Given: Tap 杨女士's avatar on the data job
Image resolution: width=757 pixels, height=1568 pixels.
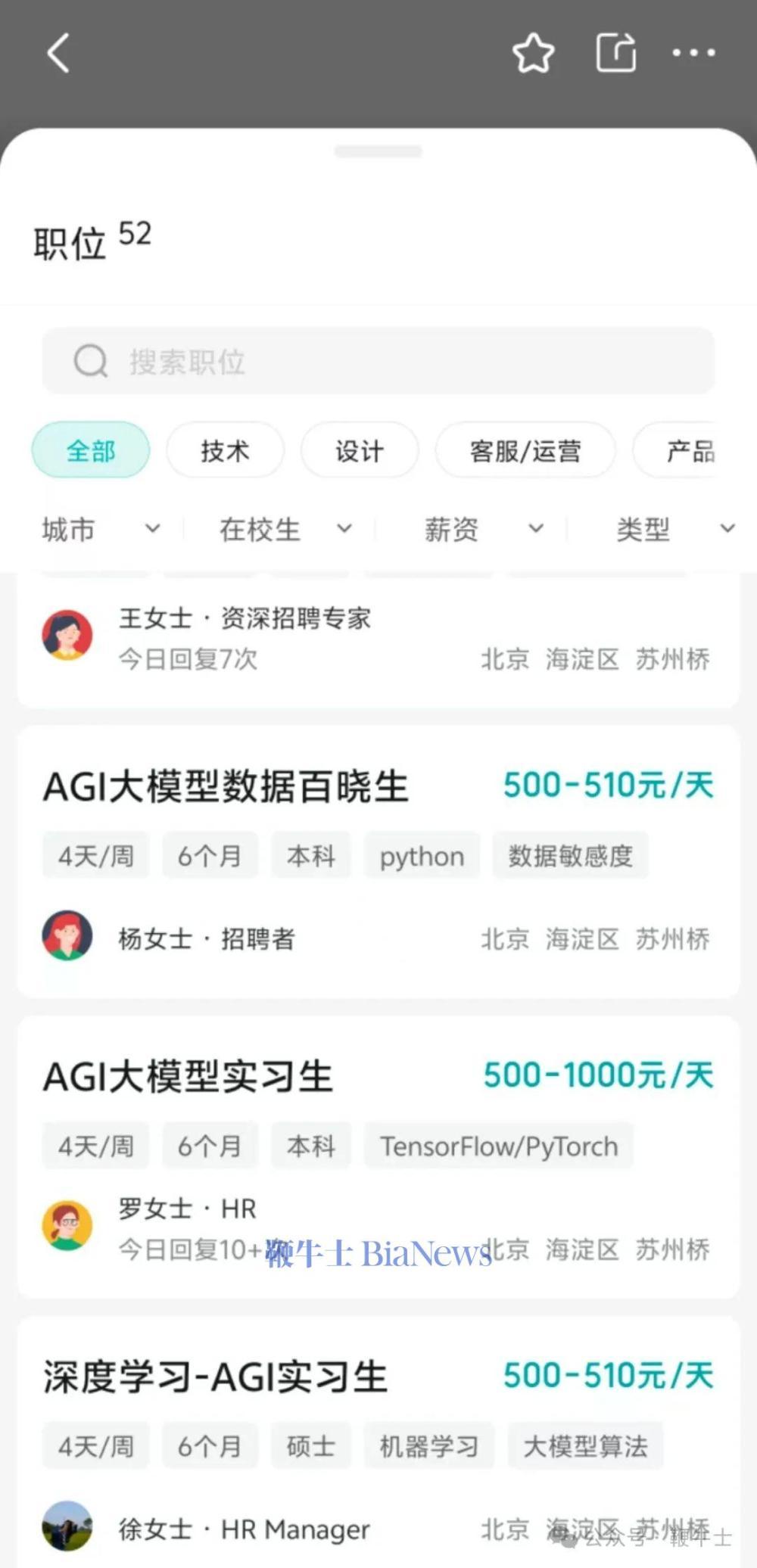Looking at the screenshot, I should coord(68,935).
